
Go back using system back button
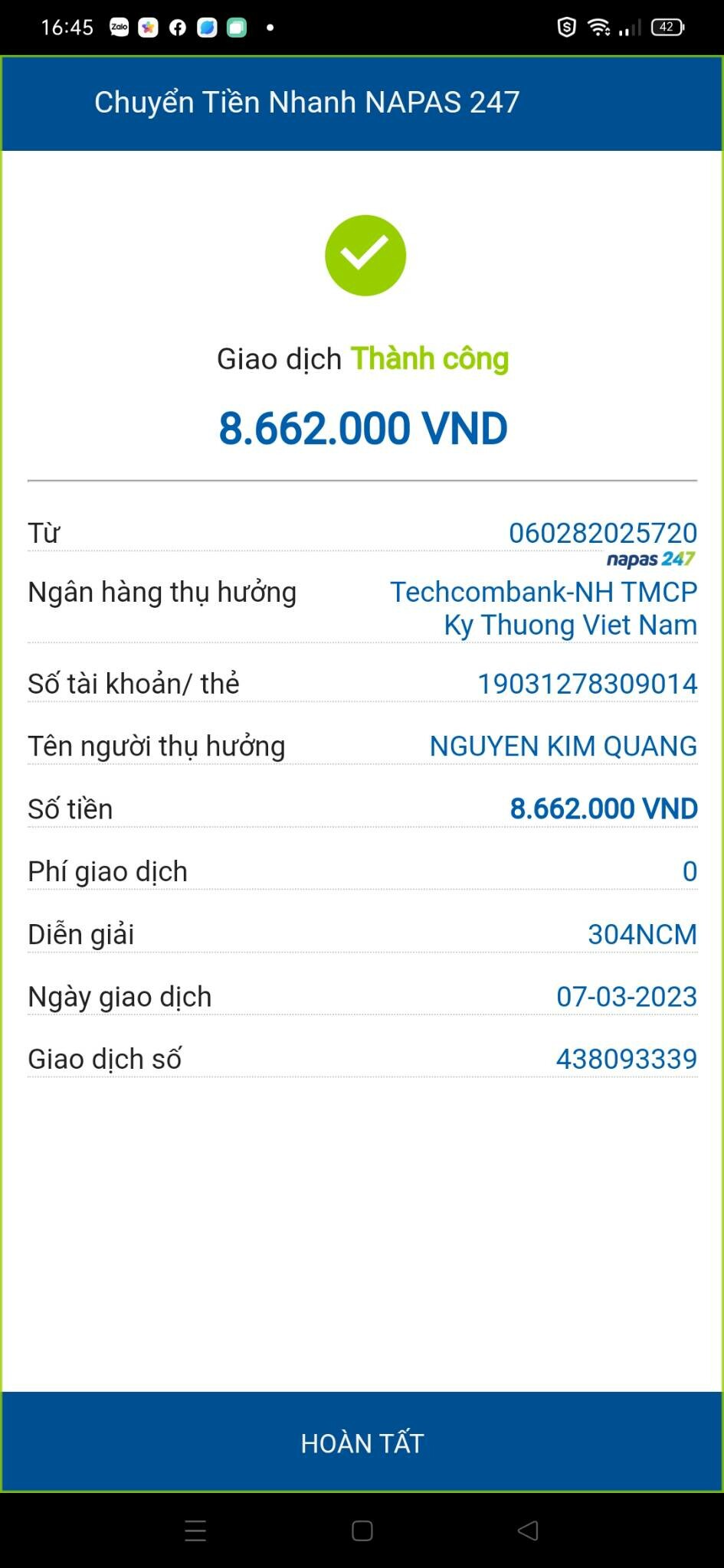click(528, 1530)
